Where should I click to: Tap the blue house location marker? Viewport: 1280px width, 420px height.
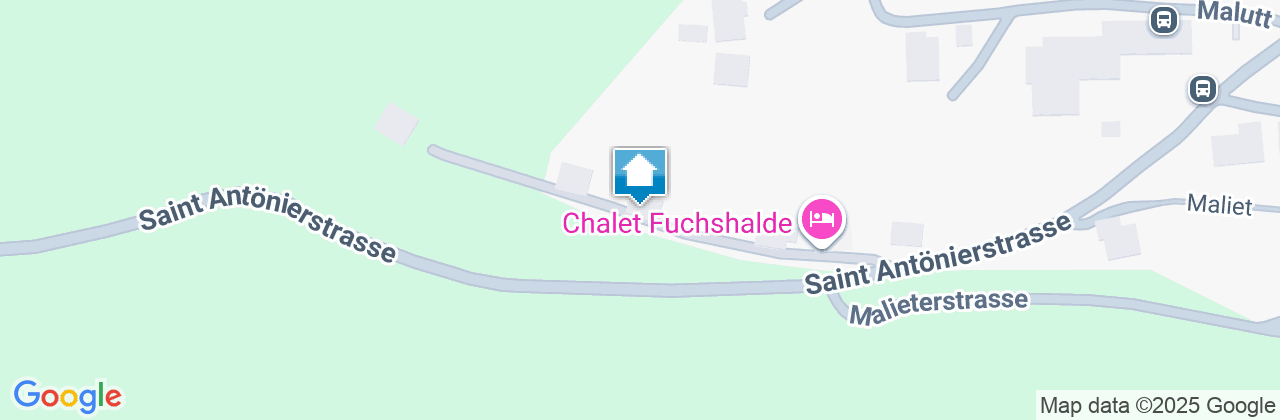(x=640, y=174)
